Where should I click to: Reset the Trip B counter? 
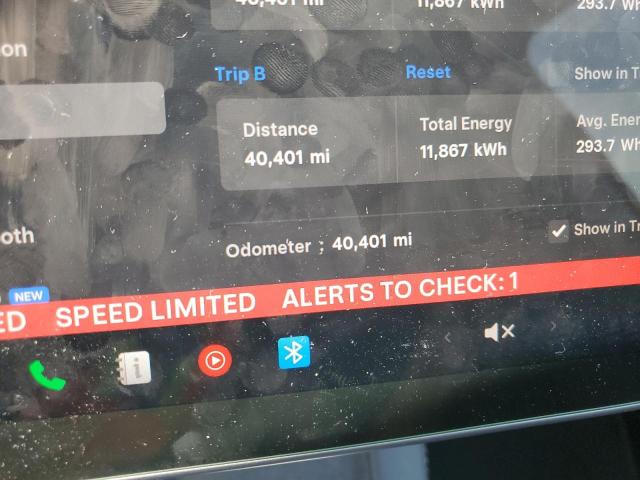tap(428, 72)
